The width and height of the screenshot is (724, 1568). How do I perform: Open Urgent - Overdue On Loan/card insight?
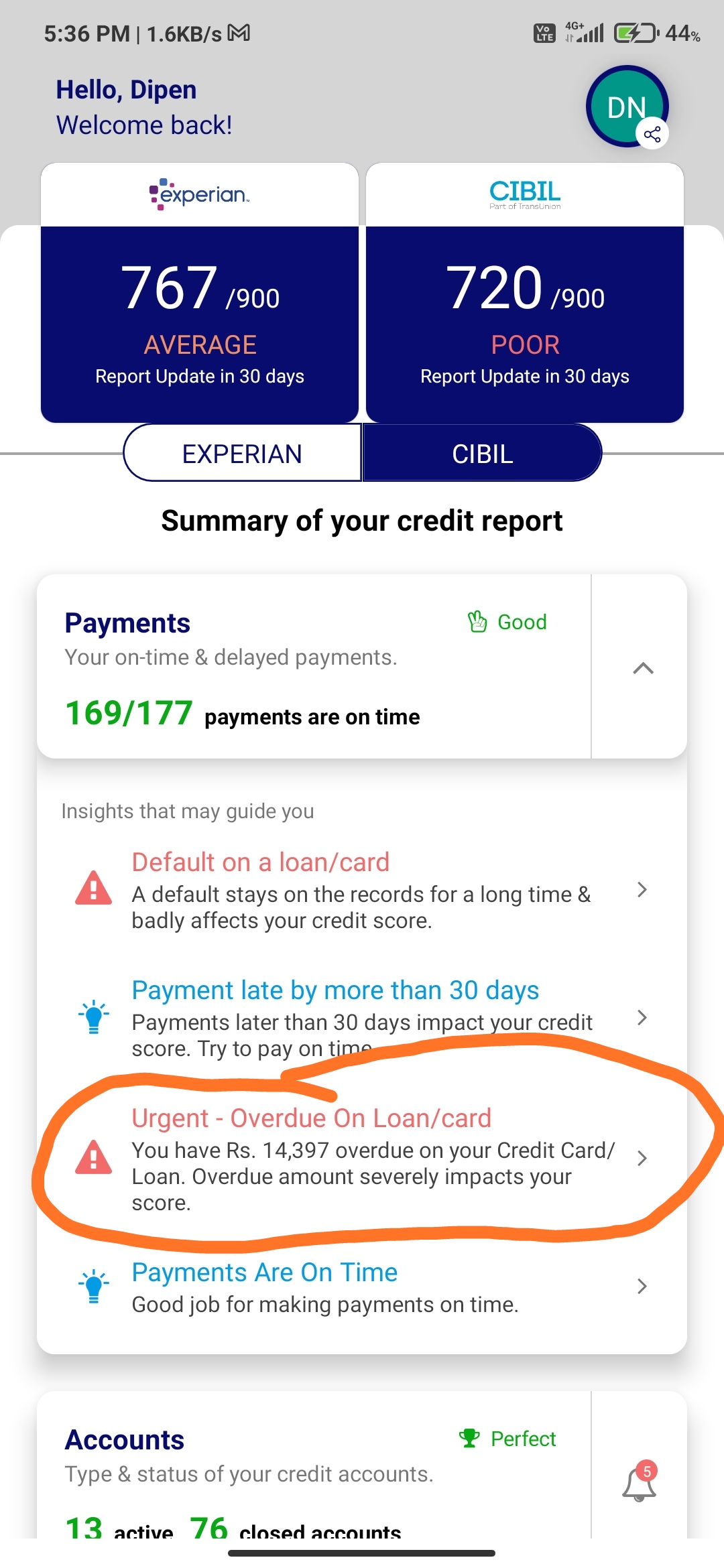[x=362, y=1159]
